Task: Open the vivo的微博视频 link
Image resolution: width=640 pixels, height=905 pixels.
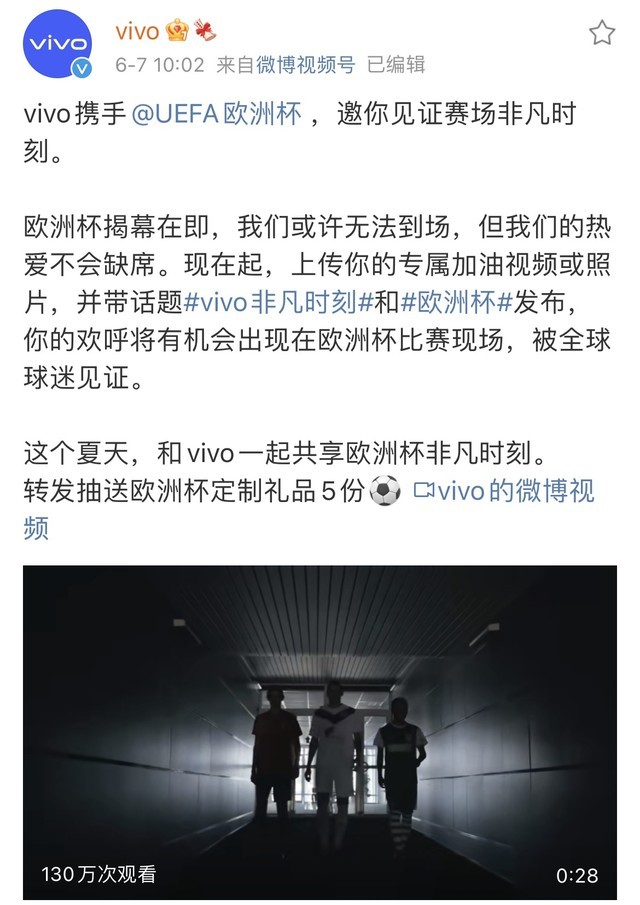Action: click(505, 490)
